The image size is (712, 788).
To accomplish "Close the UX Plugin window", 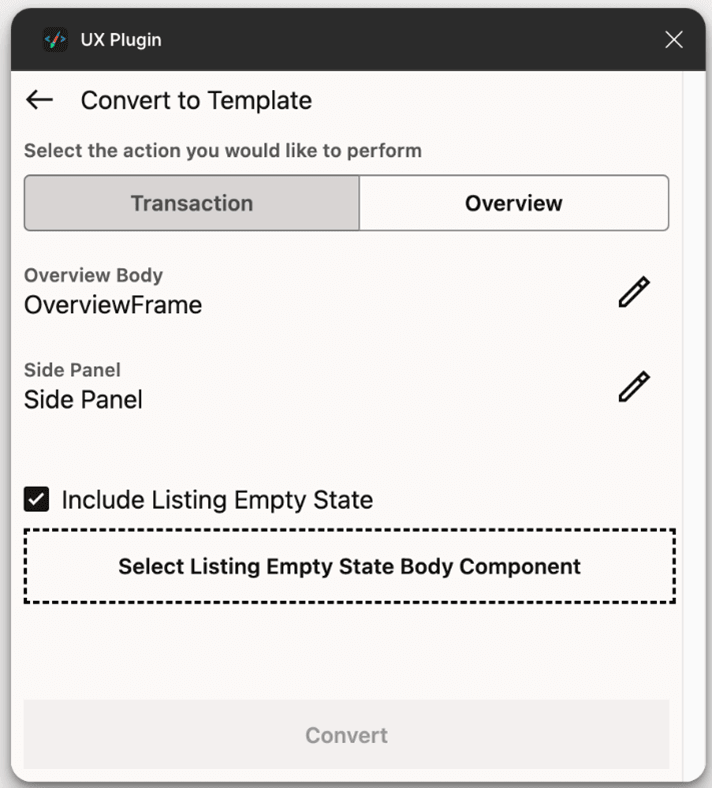I will [674, 40].
